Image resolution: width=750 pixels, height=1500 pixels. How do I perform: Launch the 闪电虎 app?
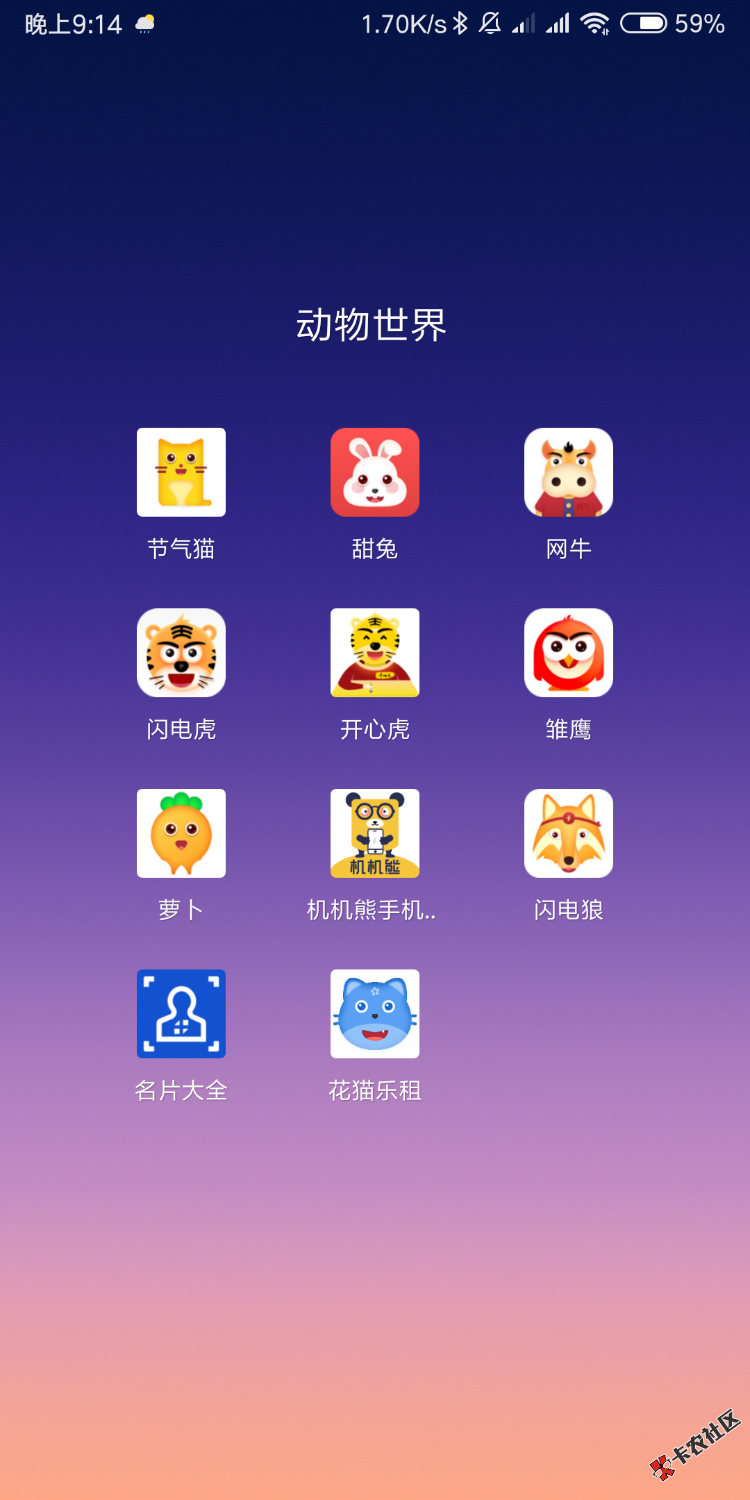(181, 652)
